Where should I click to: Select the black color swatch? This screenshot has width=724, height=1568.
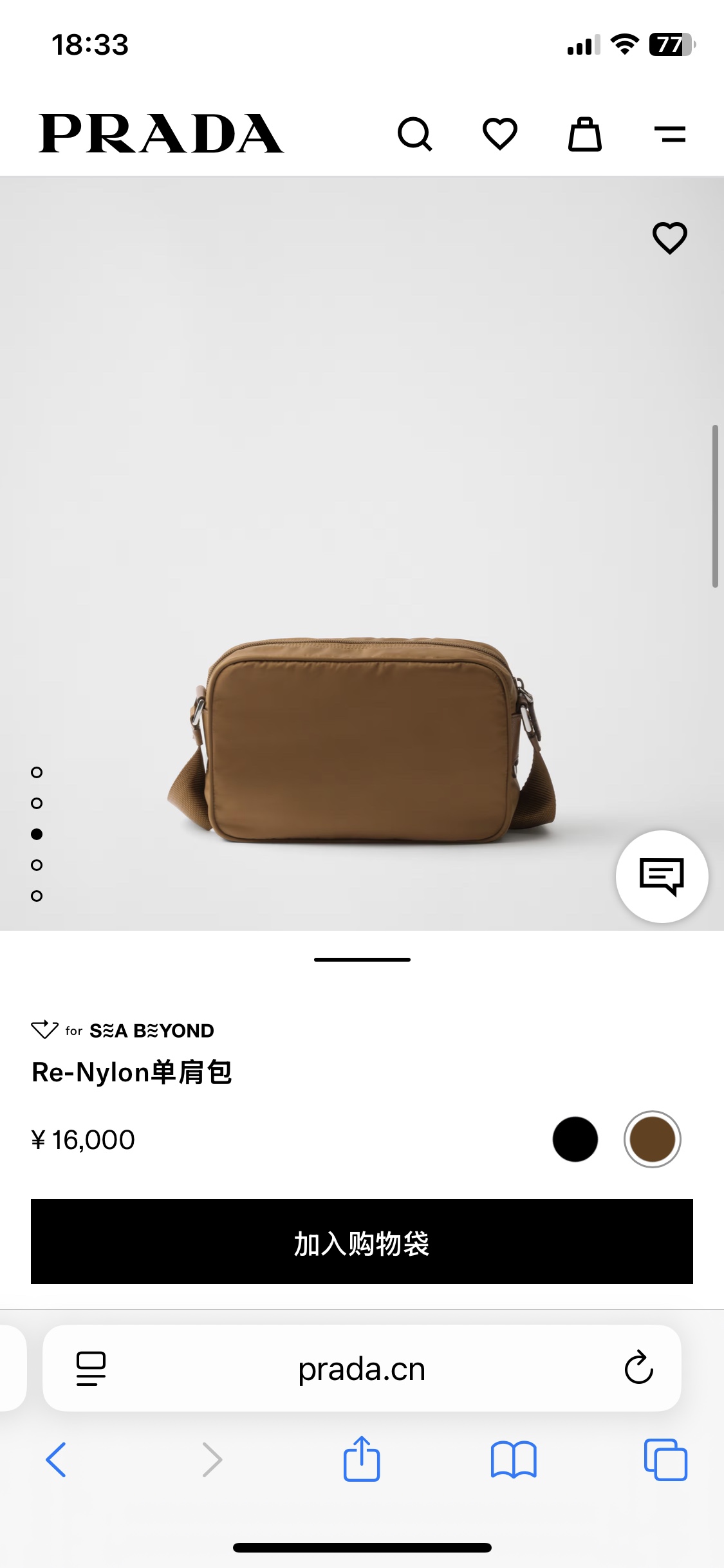coord(575,1139)
